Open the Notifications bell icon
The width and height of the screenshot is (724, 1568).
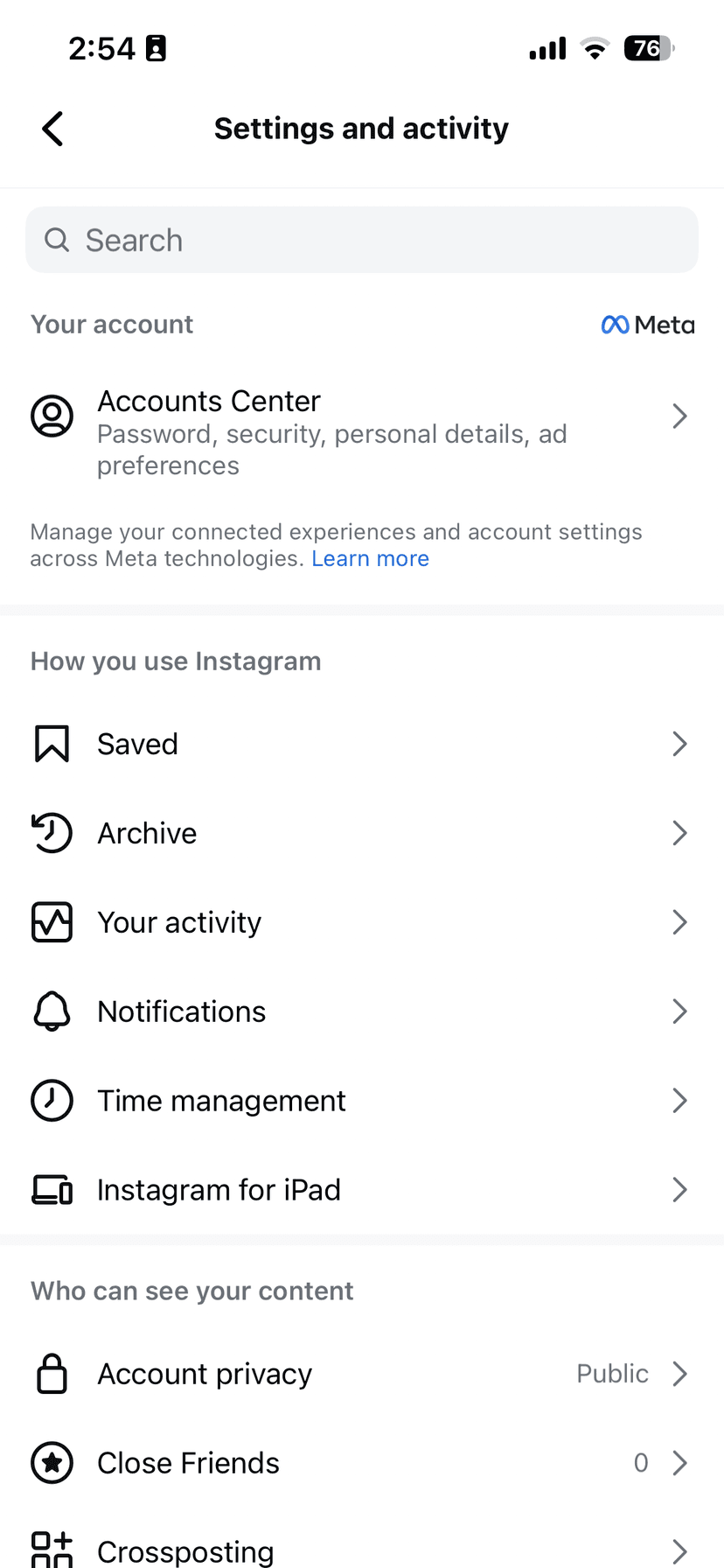[x=52, y=1011]
